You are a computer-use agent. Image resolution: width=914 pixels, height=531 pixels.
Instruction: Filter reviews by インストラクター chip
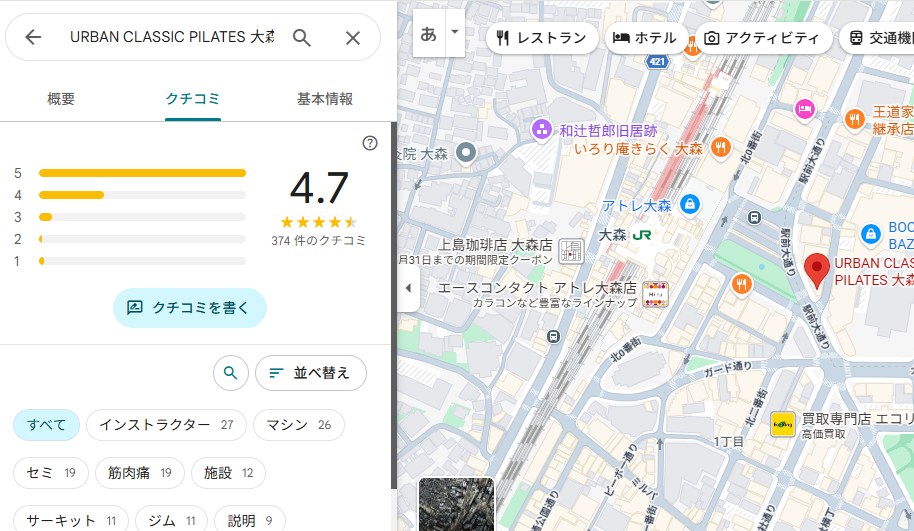coord(166,425)
